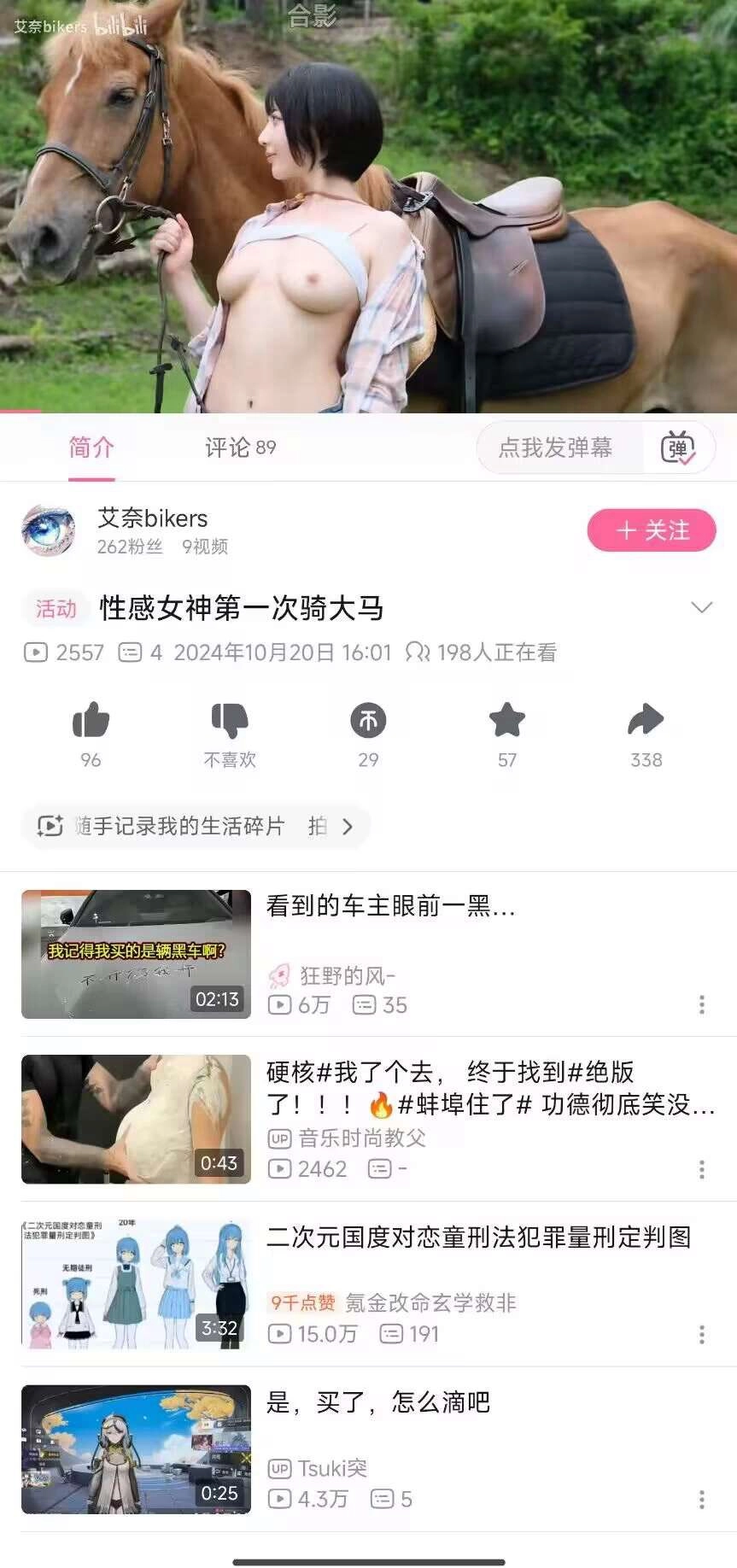Open the 随手记录我的生活碎片 chip

click(x=195, y=826)
